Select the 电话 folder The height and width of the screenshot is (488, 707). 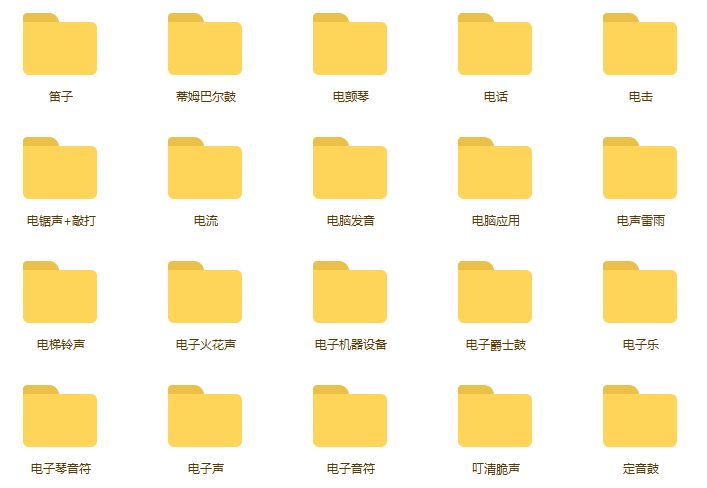pyautogui.click(x=495, y=46)
